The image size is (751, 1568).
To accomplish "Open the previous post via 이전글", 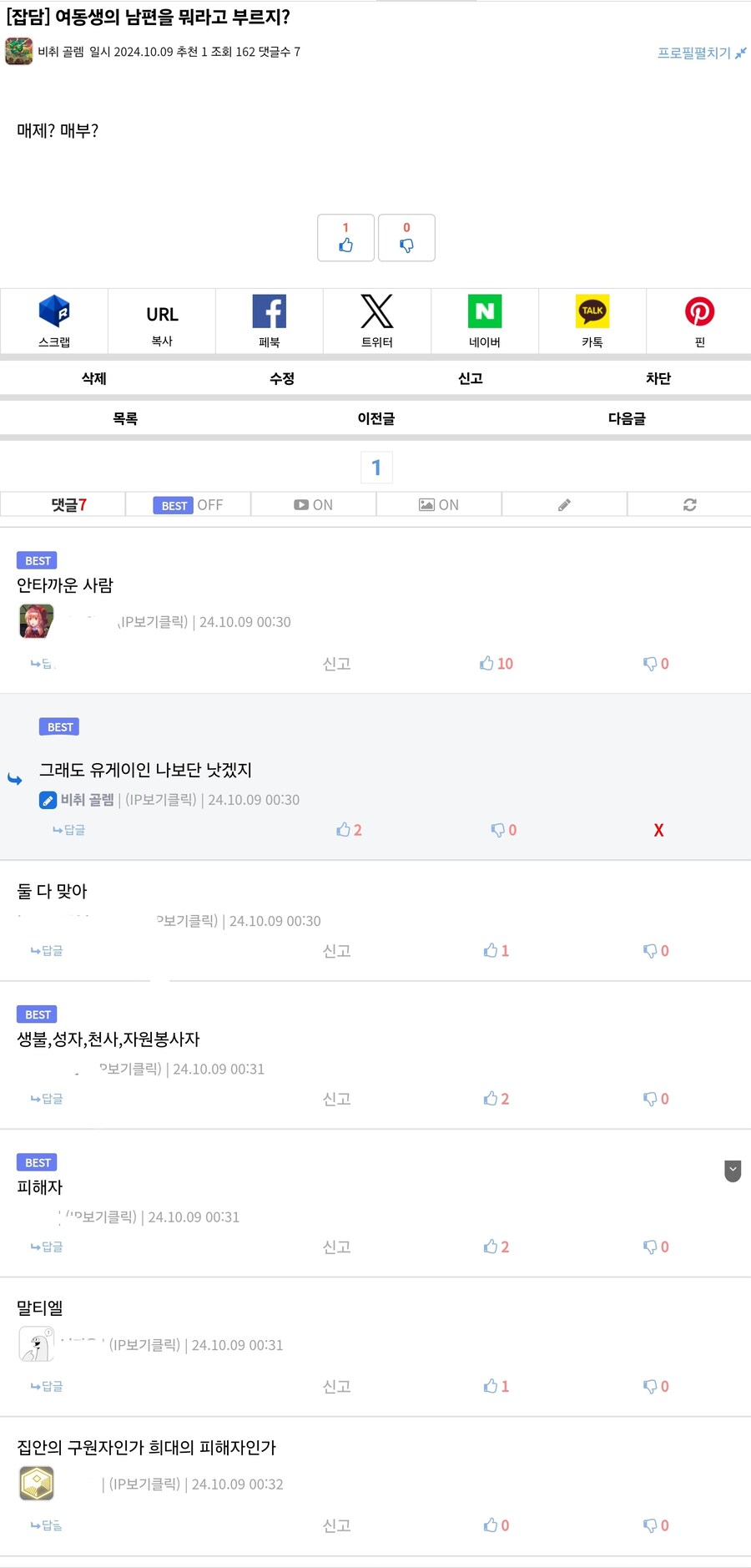I will [x=375, y=418].
